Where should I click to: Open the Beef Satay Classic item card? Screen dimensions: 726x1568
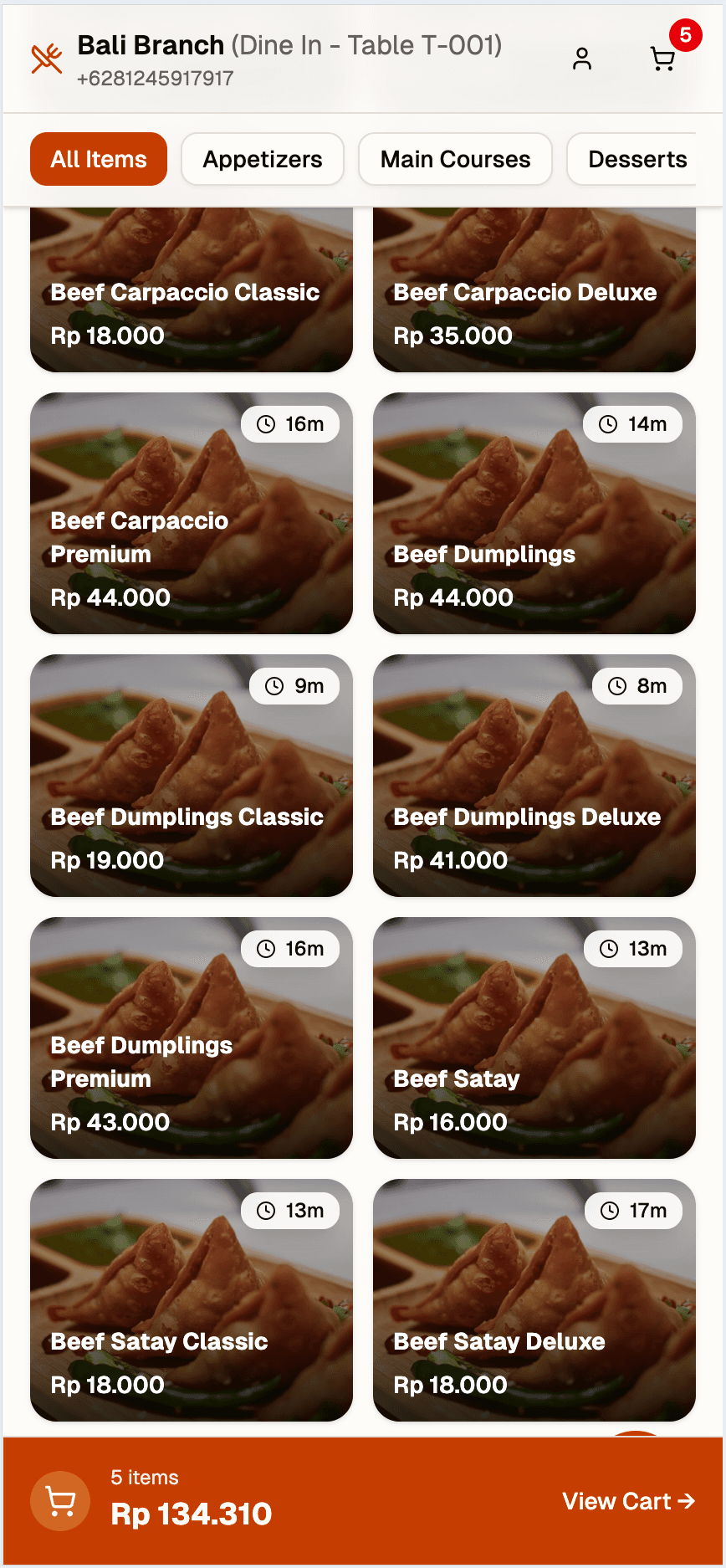[191, 1300]
